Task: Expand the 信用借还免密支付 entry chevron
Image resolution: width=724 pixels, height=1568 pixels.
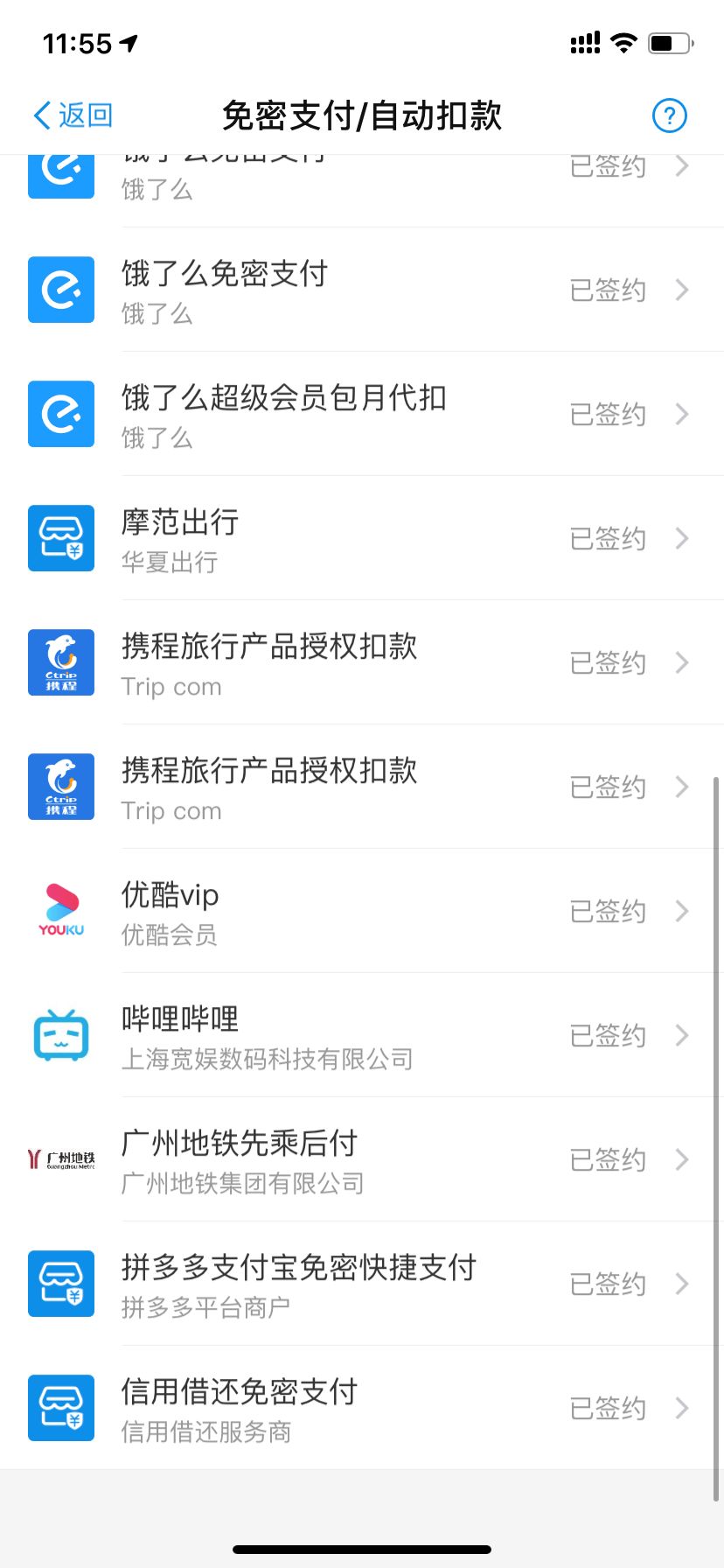Action: [x=683, y=1408]
